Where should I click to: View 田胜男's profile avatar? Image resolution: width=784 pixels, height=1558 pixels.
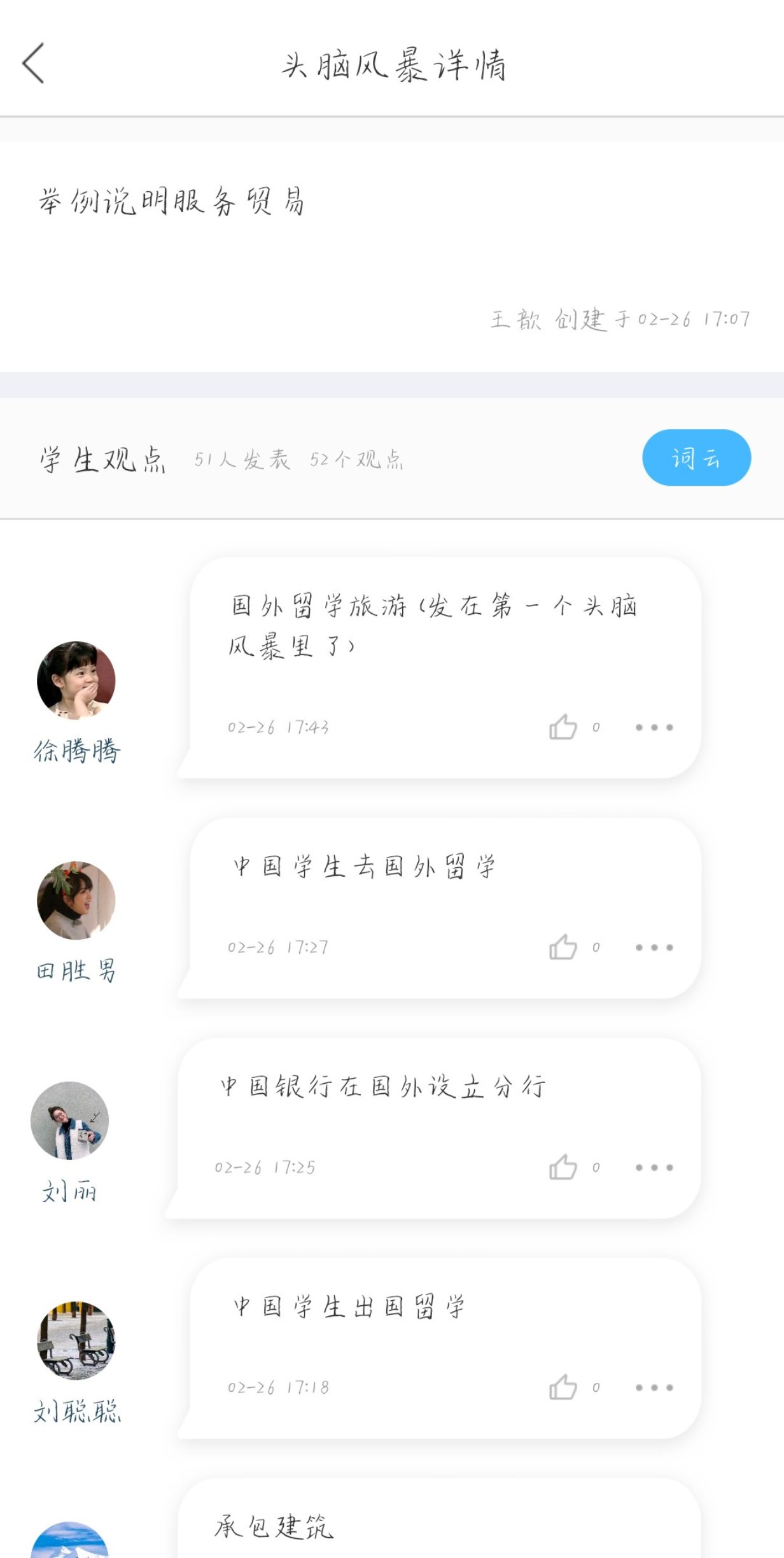pos(76,900)
